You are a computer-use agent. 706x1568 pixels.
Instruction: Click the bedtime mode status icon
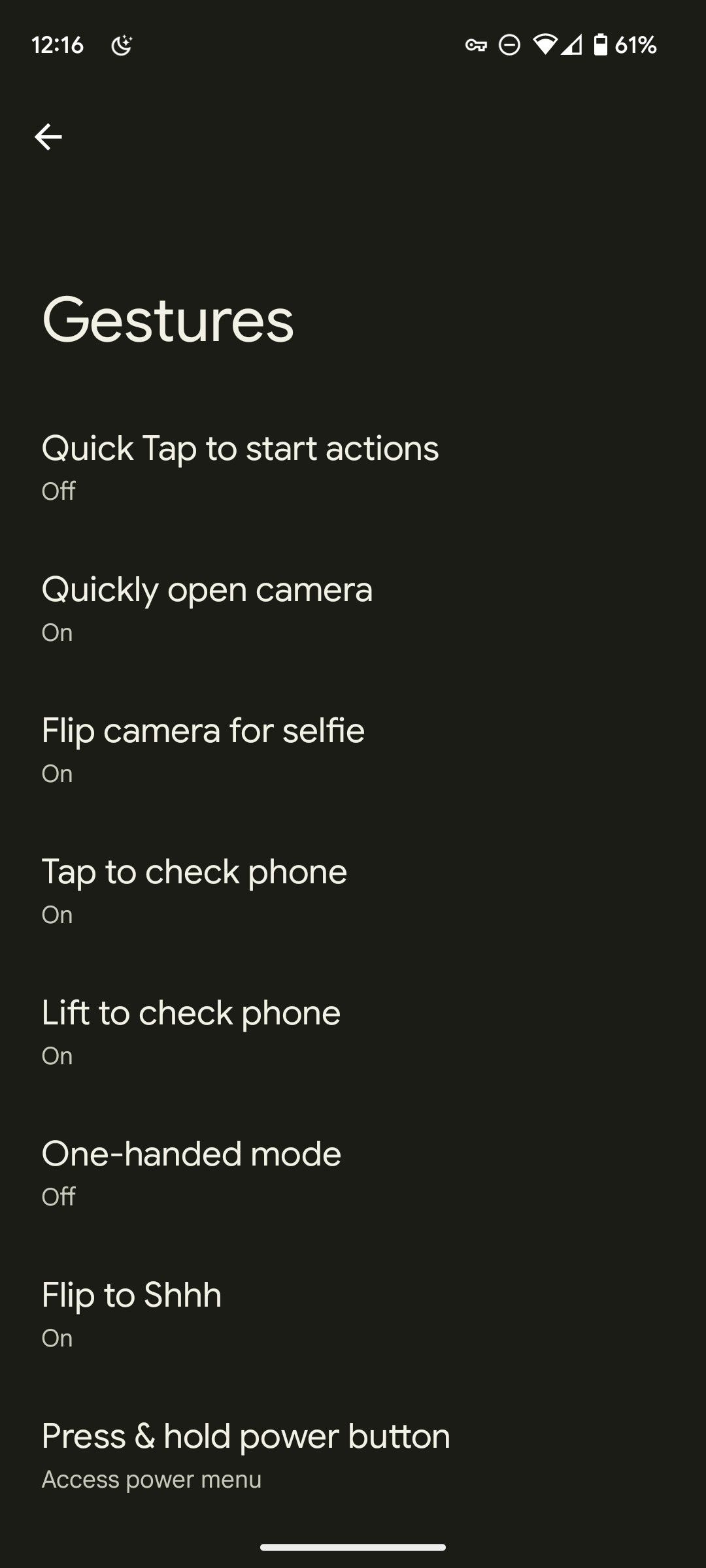coord(122,44)
